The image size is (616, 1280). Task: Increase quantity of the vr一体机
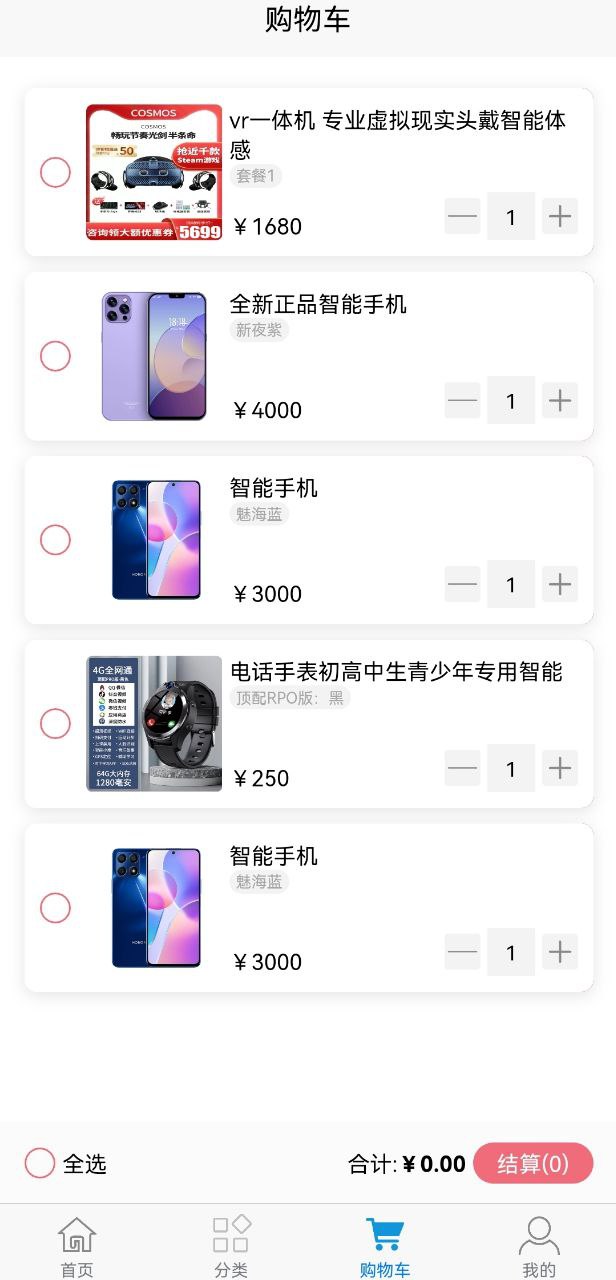point(560,216)
